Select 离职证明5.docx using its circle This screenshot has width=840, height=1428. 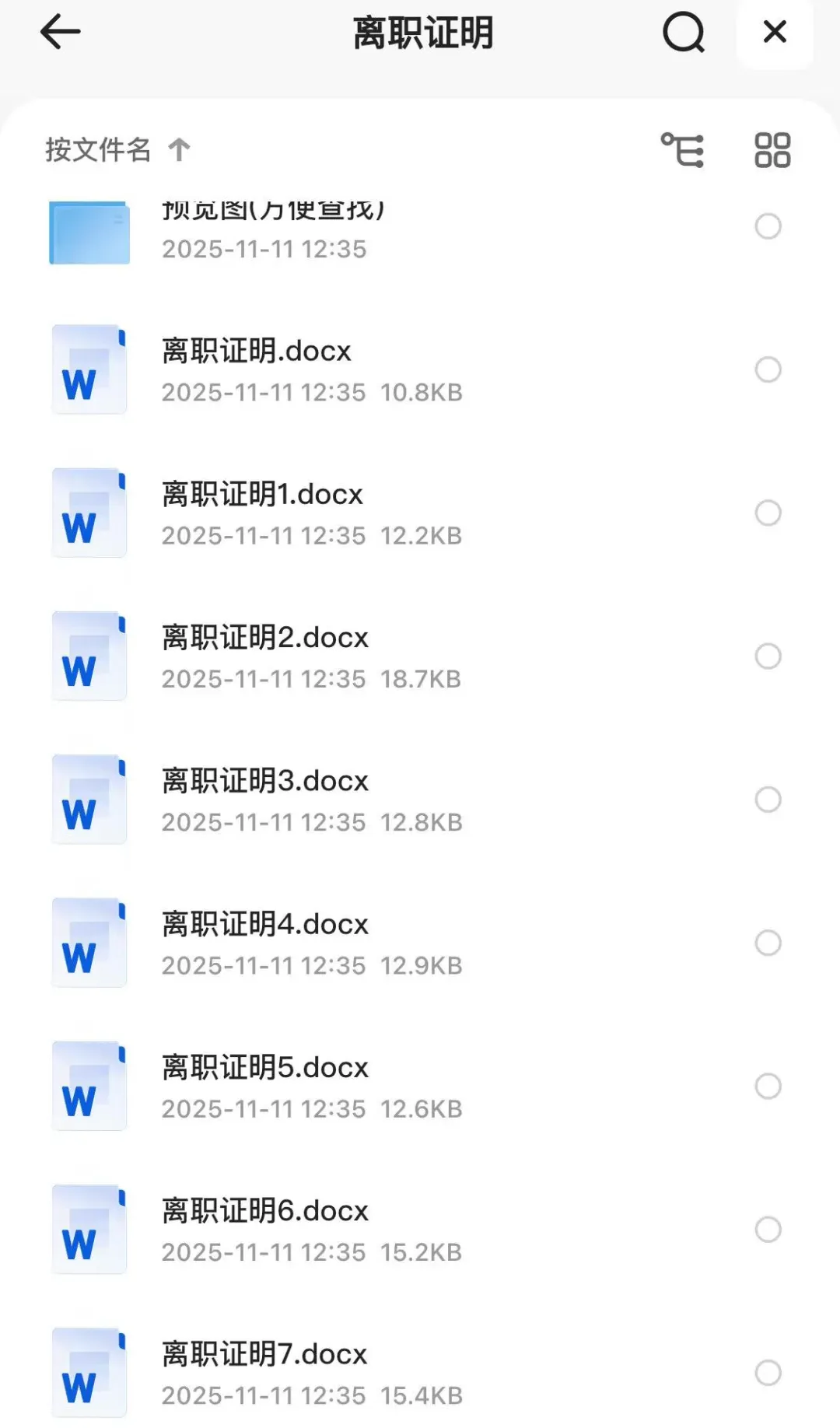click(768, 1086)
